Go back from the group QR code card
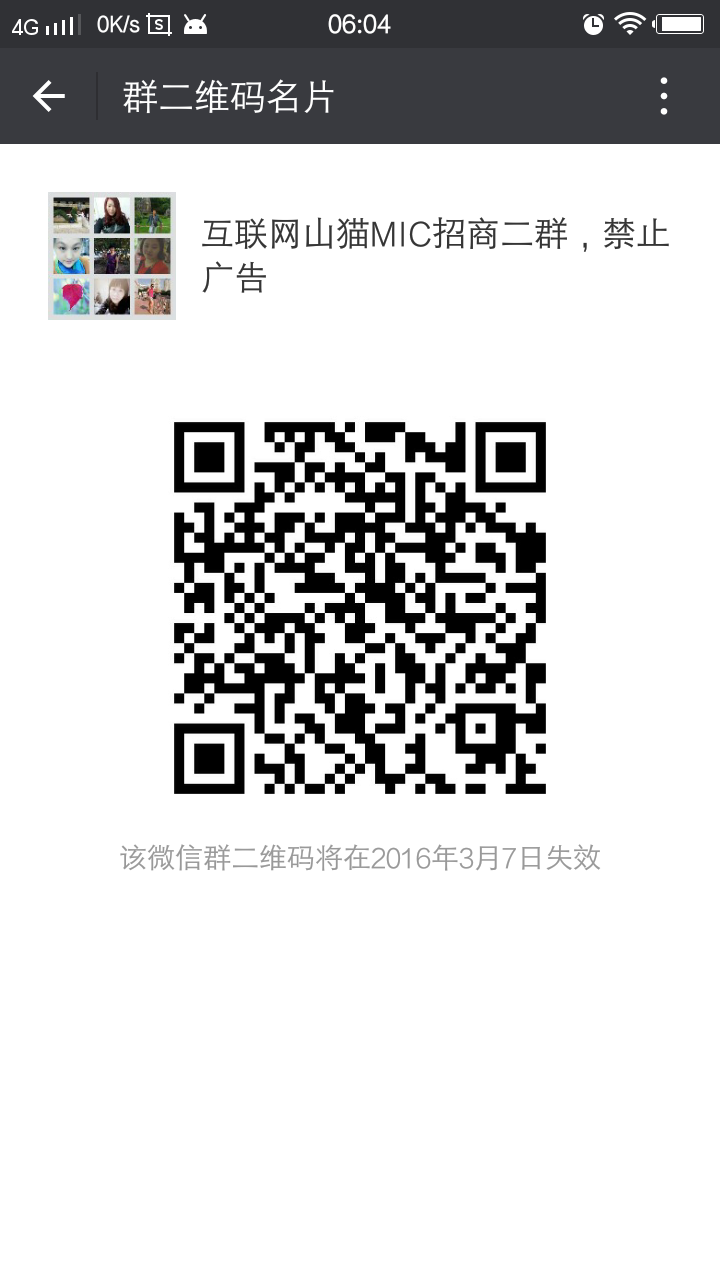Image resolution: width=720 pixels, height=1280 pixels. 48,96
